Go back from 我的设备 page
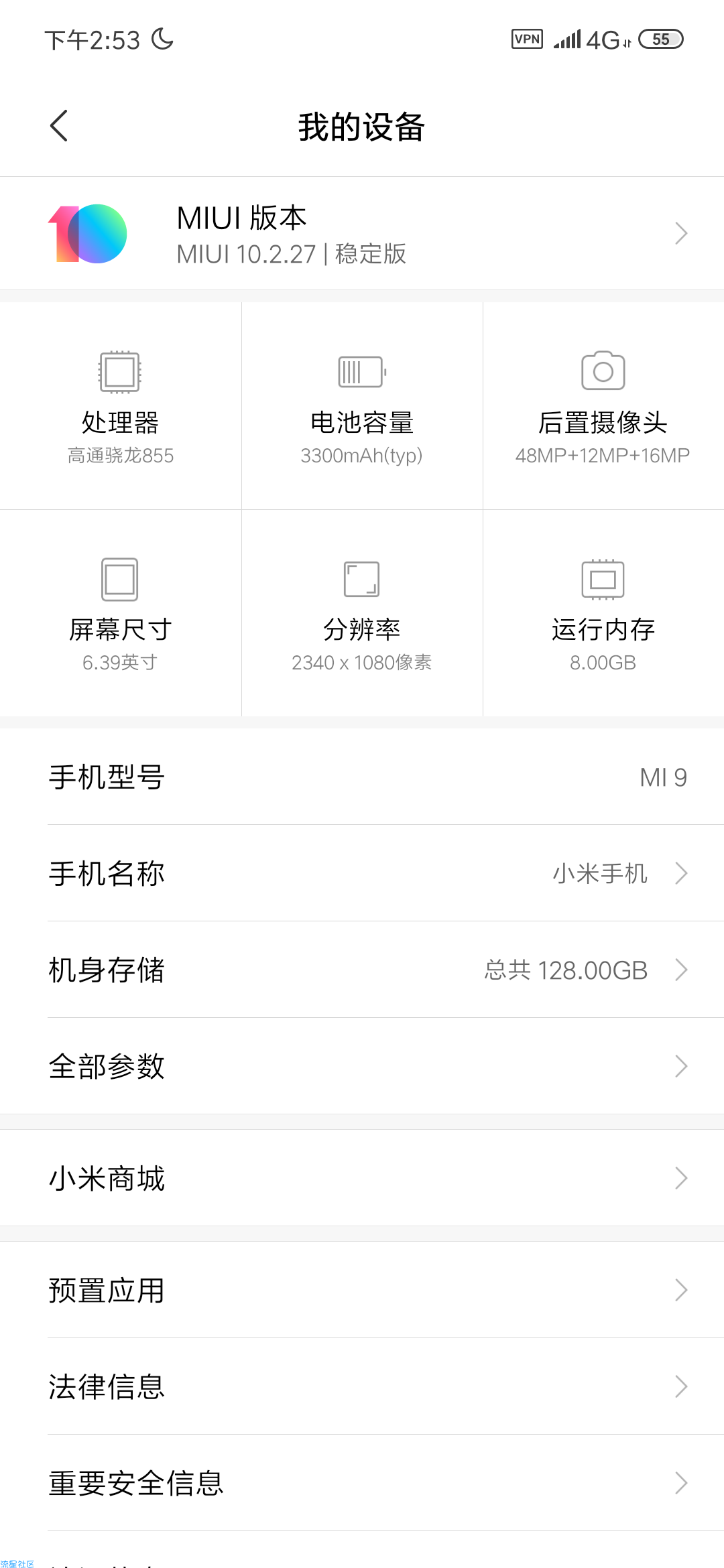724x1568 pixels. 59,126
